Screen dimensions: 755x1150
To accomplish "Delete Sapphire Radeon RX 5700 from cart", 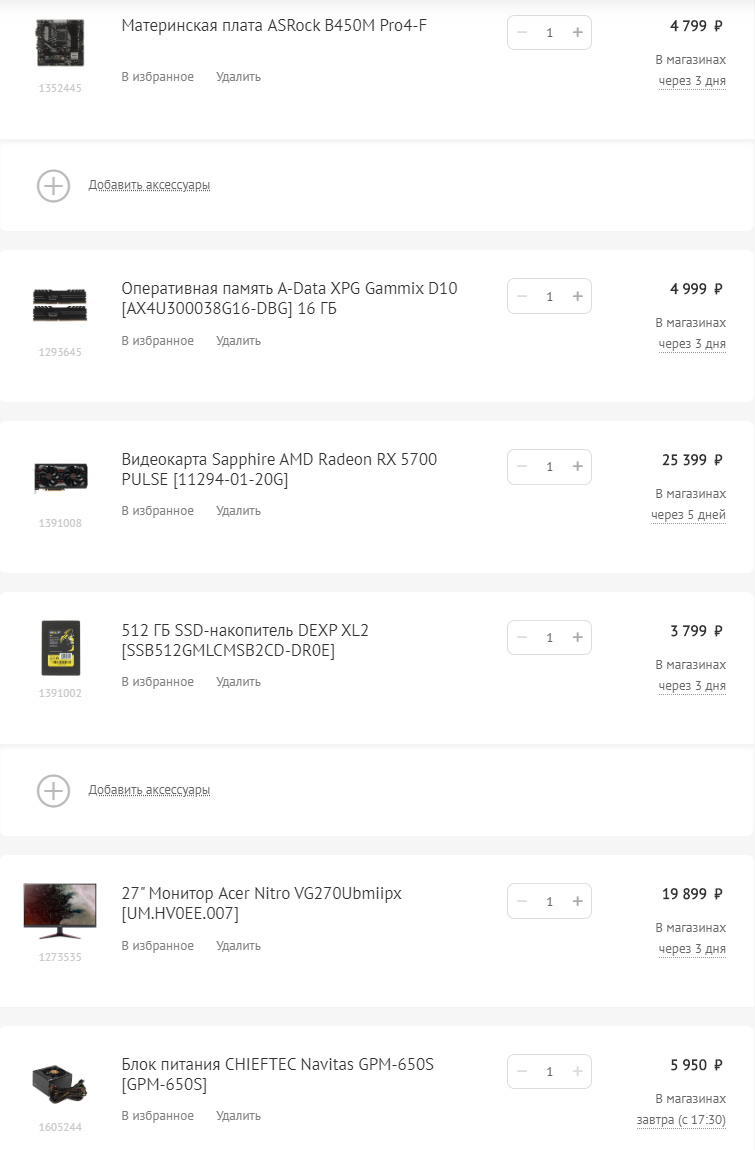I will [238, 511].
